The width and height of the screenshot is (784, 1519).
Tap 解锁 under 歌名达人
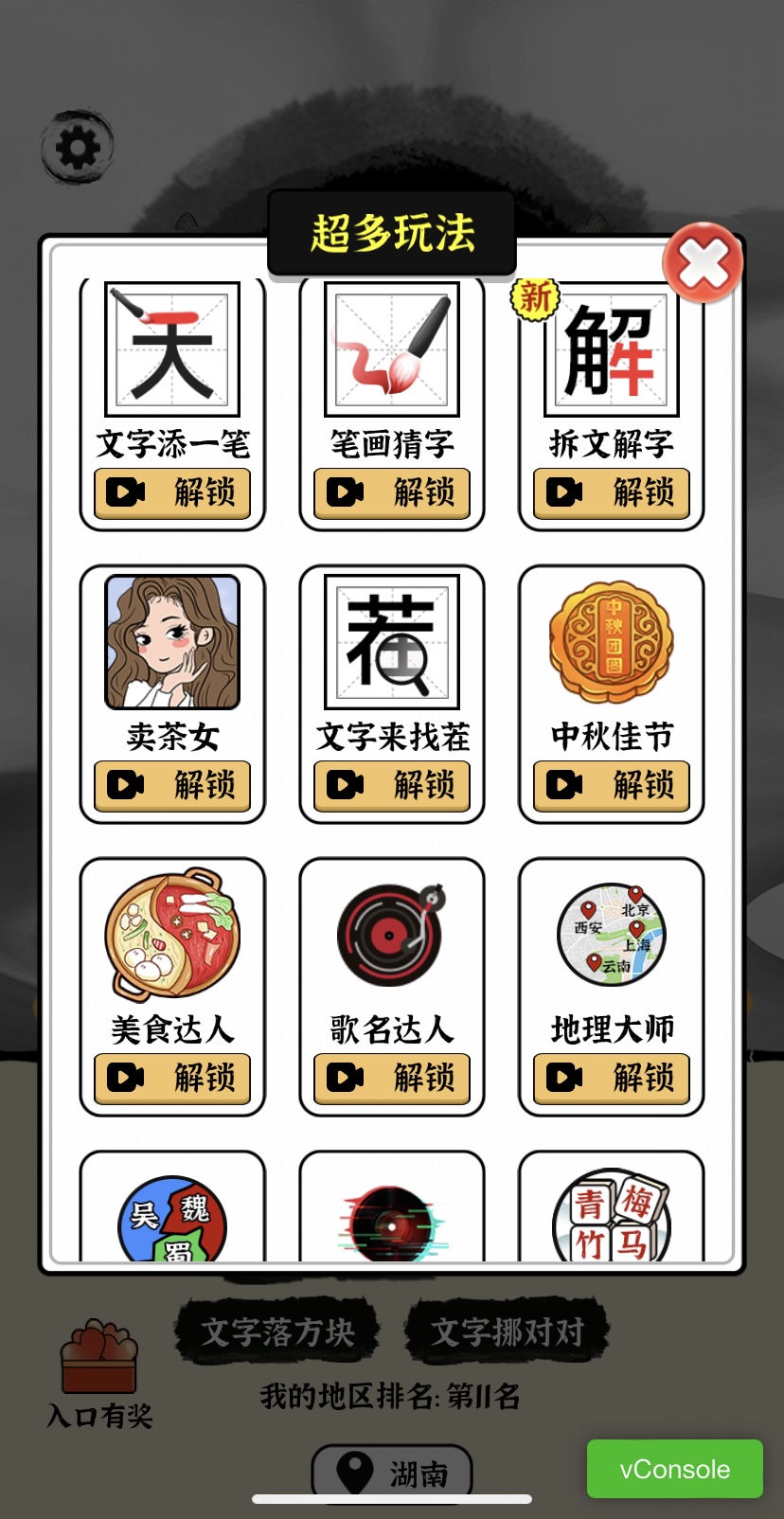tap(392, 1078)
